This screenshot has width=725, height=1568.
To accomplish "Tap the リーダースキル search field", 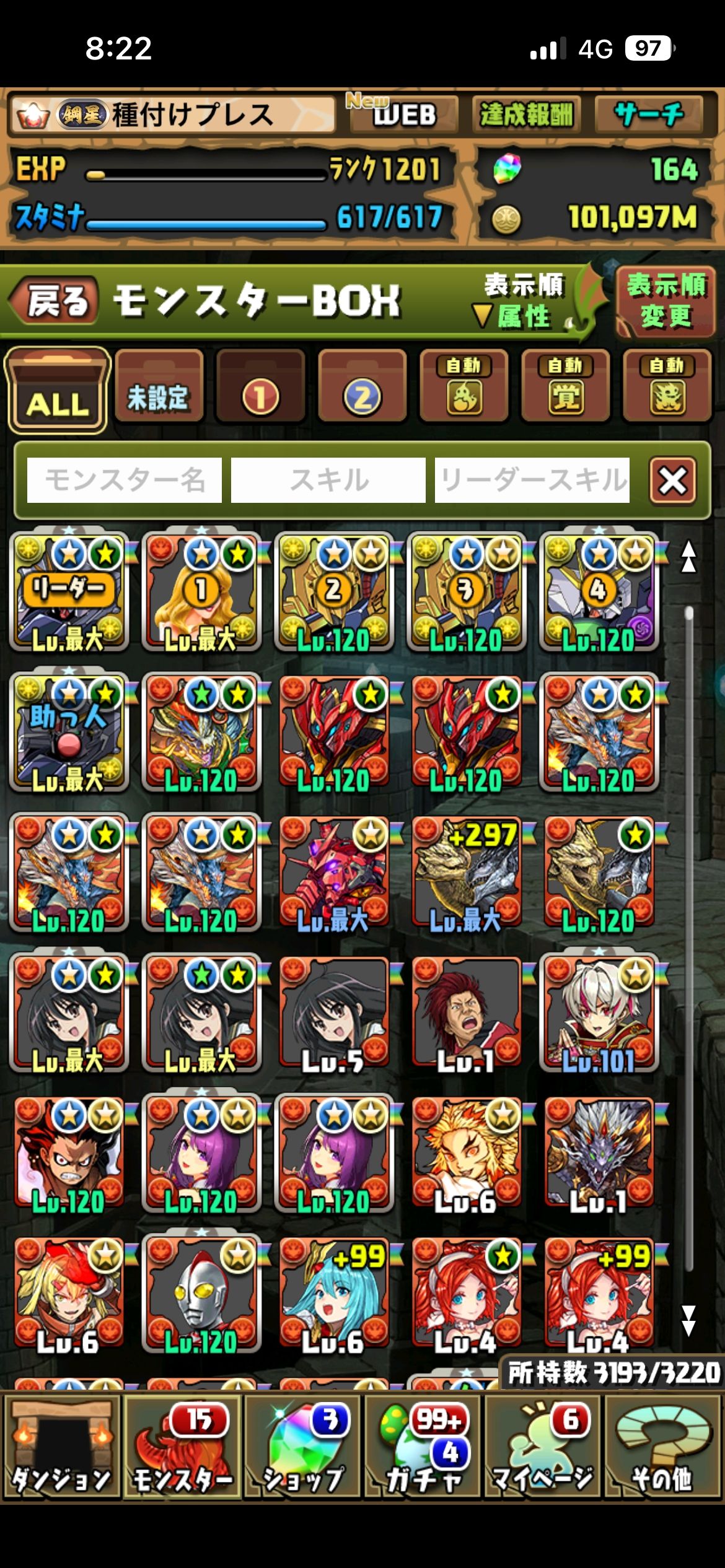I will coord(532,480).
